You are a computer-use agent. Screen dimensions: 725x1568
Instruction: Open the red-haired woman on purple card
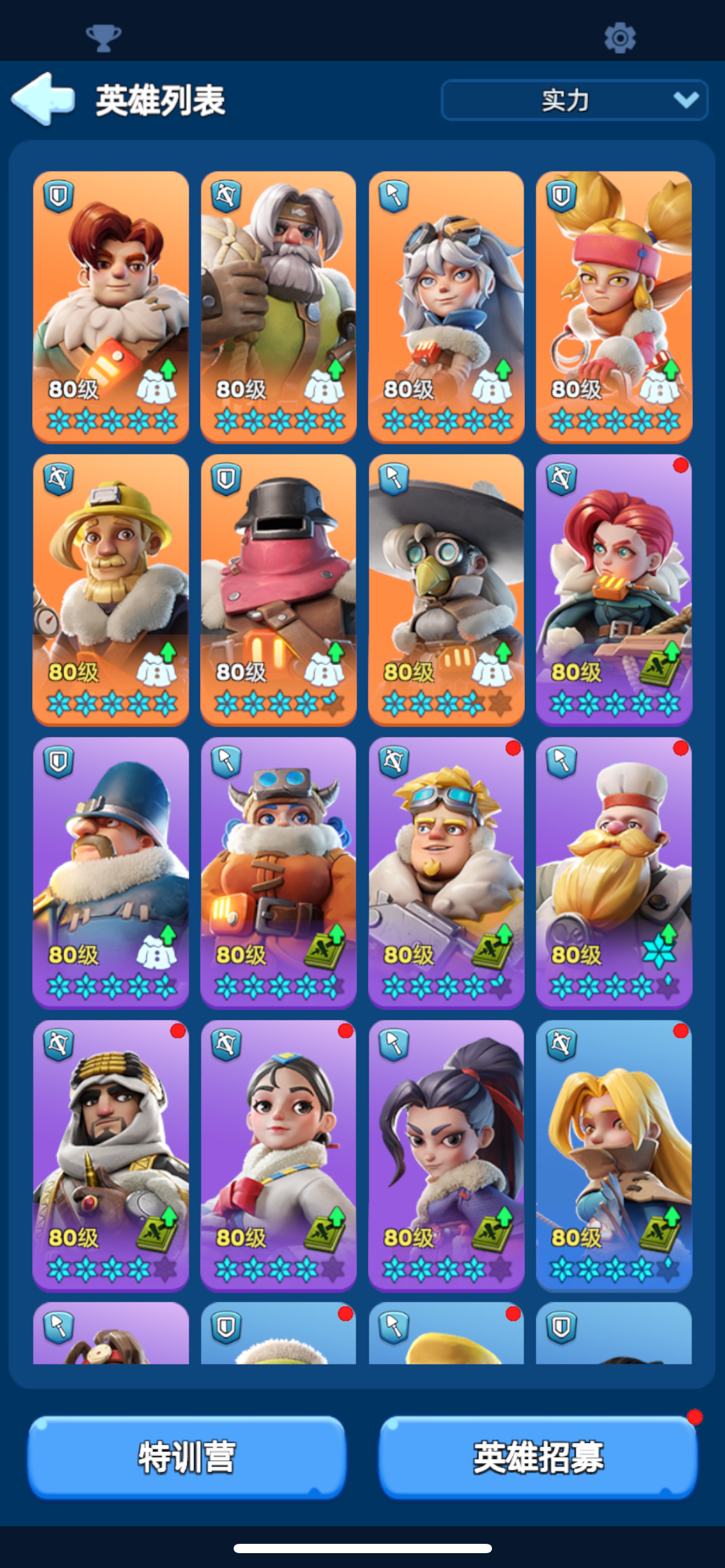[614, 590]
